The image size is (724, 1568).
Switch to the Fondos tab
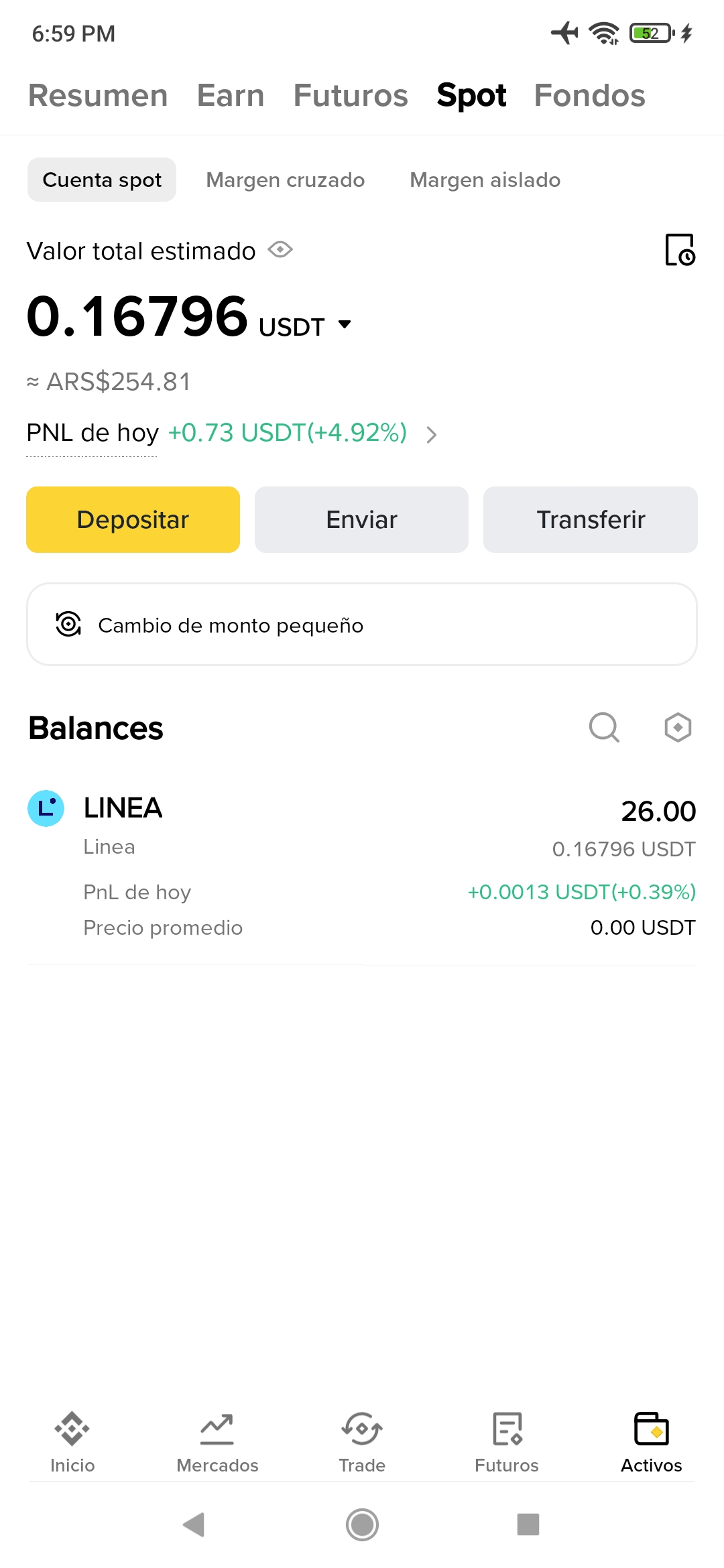(589, 95)
